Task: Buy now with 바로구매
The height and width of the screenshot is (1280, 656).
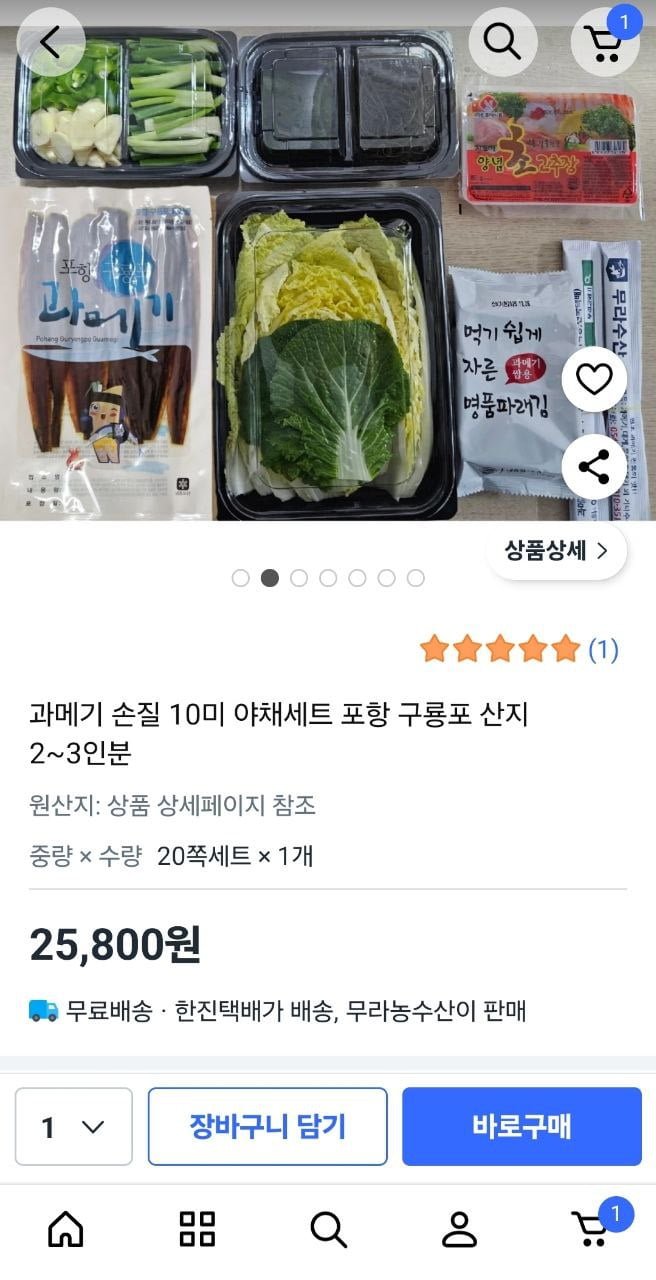Action: [x=521, y=1127]
